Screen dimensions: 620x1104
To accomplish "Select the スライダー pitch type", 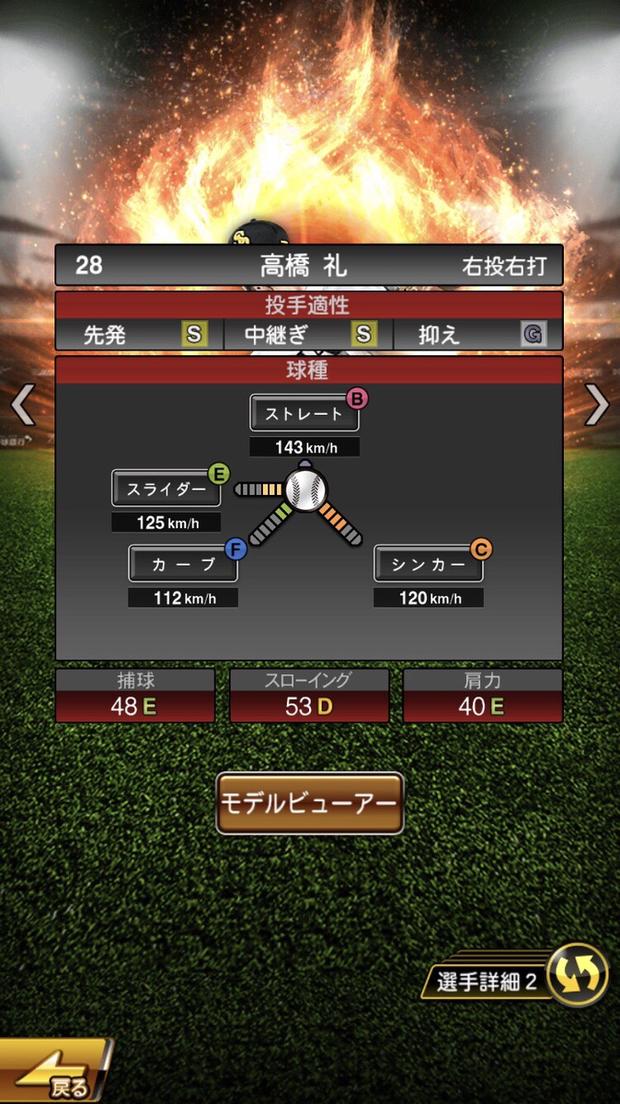I will point(166,489).
